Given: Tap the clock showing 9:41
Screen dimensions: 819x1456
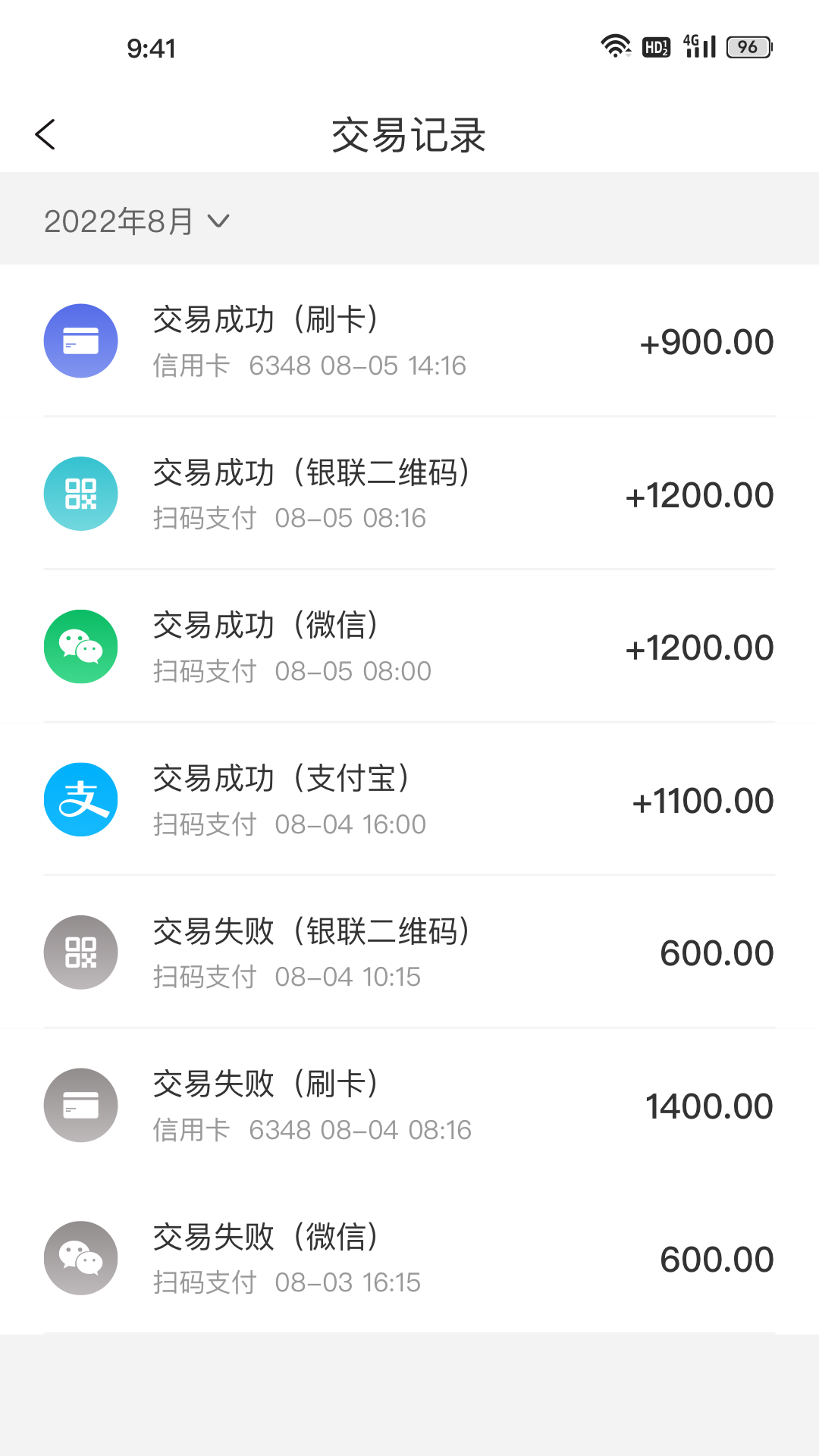Looking at the screenshot, I should point(151,48).
